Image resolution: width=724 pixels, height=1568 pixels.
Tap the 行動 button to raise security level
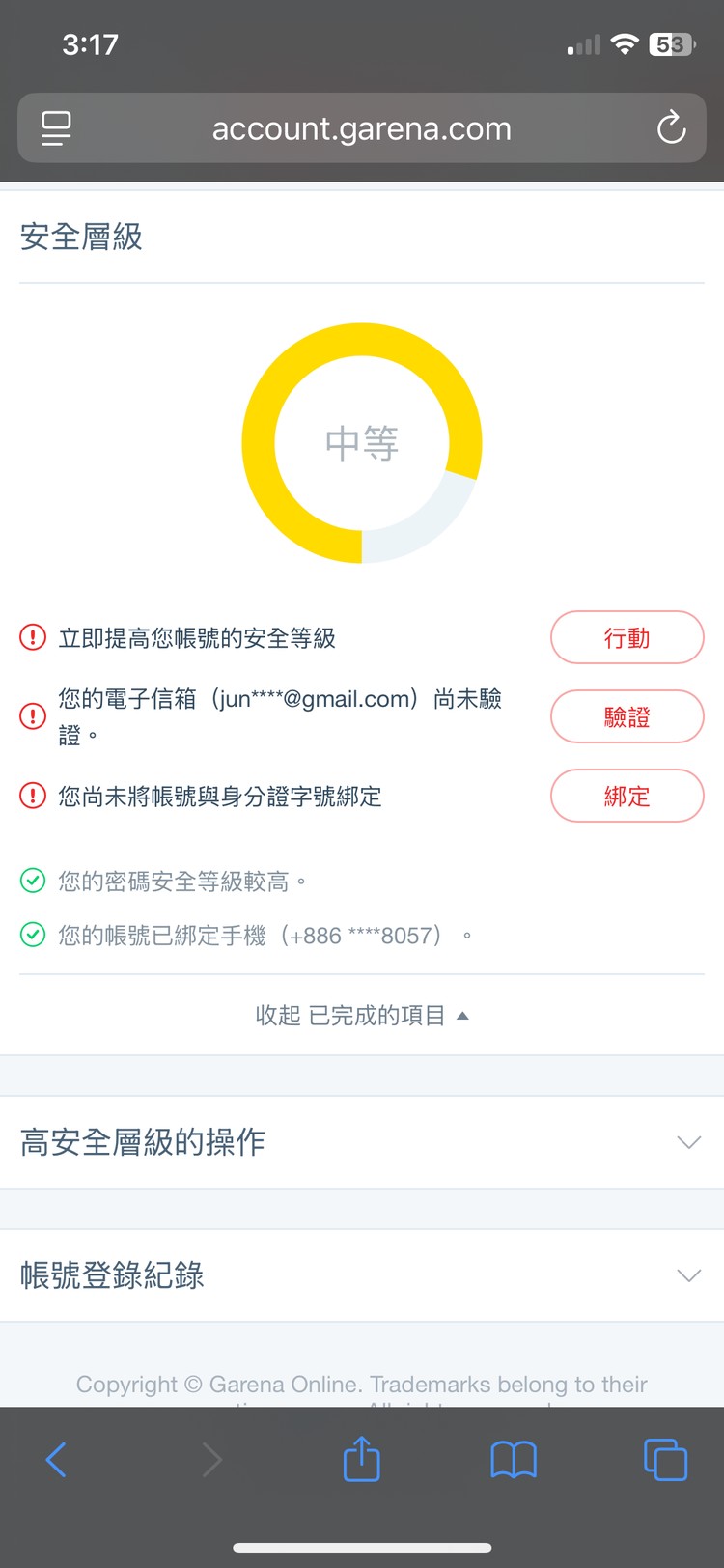click(627, 637)
